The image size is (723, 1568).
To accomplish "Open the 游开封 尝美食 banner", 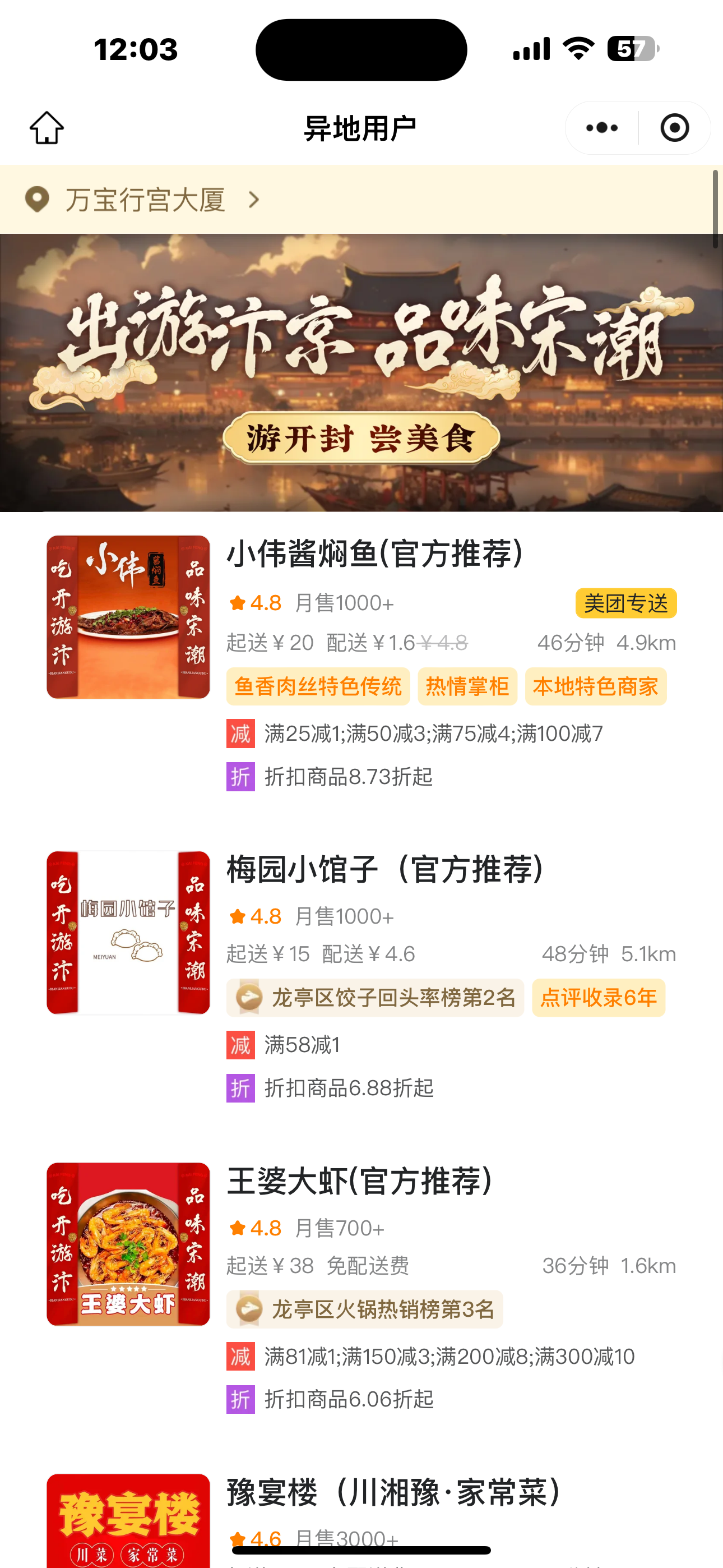I will 361,372.
